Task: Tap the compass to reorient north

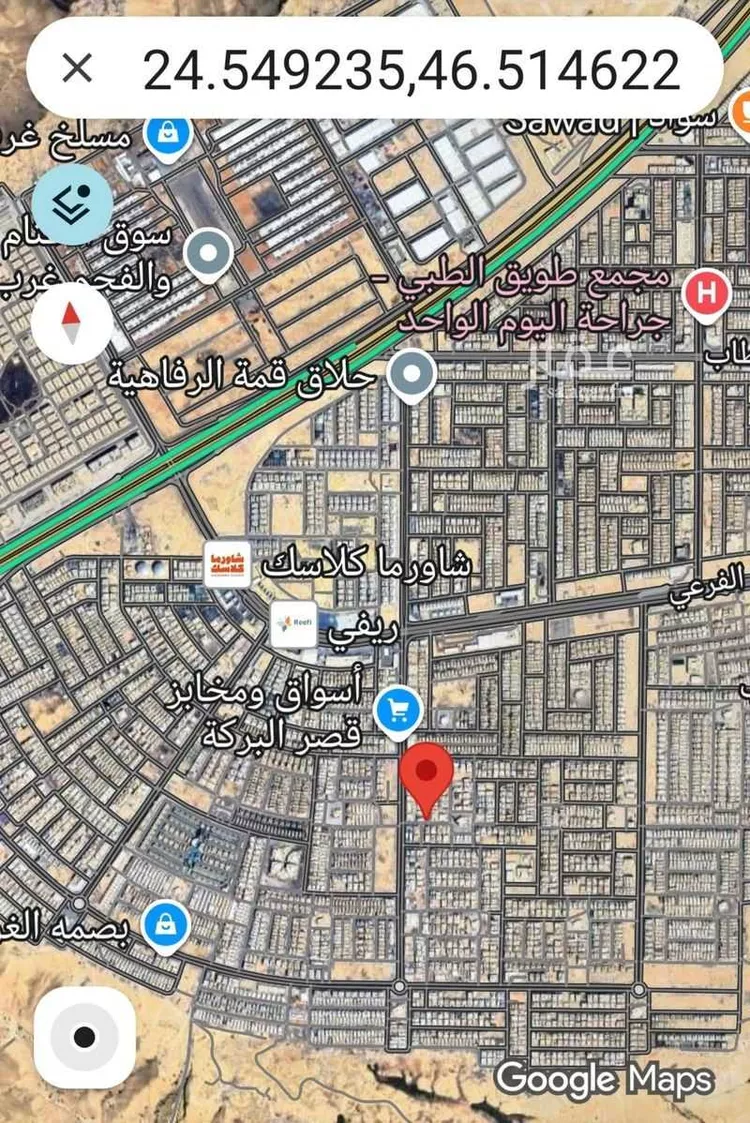Action: pyautogui.click(x=72, y=323)
